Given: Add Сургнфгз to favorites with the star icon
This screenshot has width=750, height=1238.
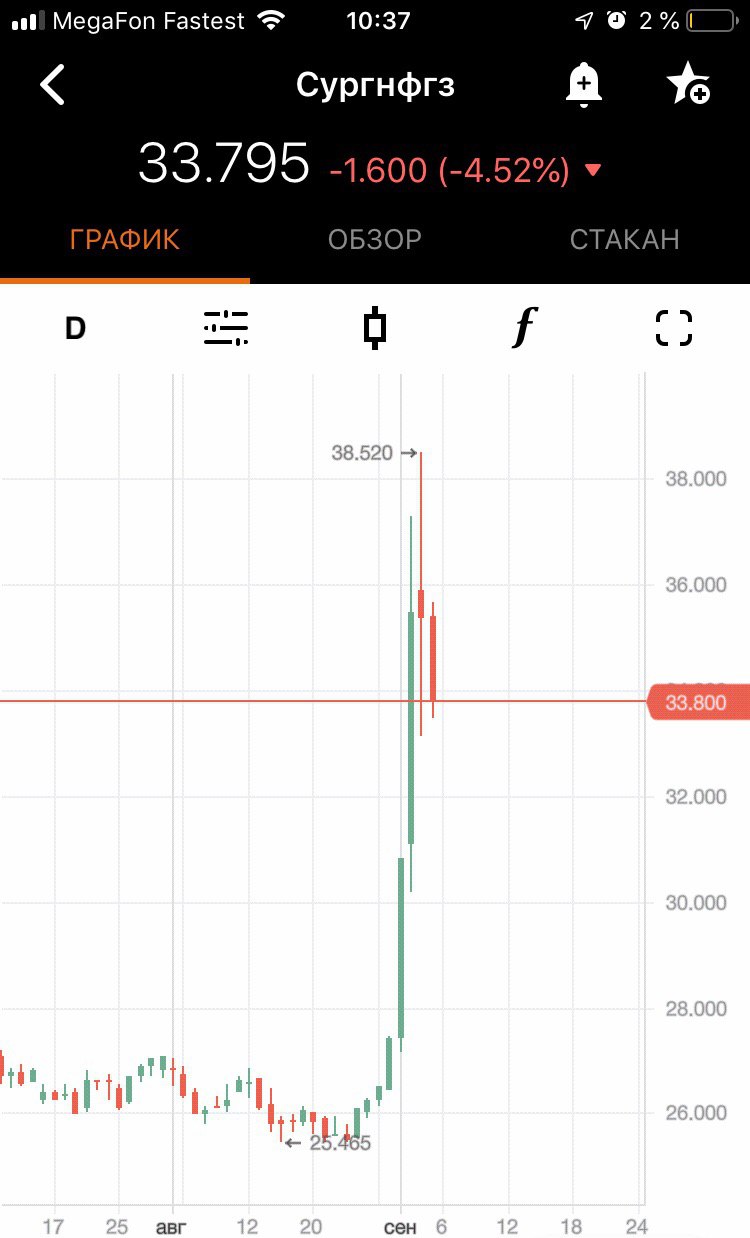Looking at the screenshot, I should 688,85.
